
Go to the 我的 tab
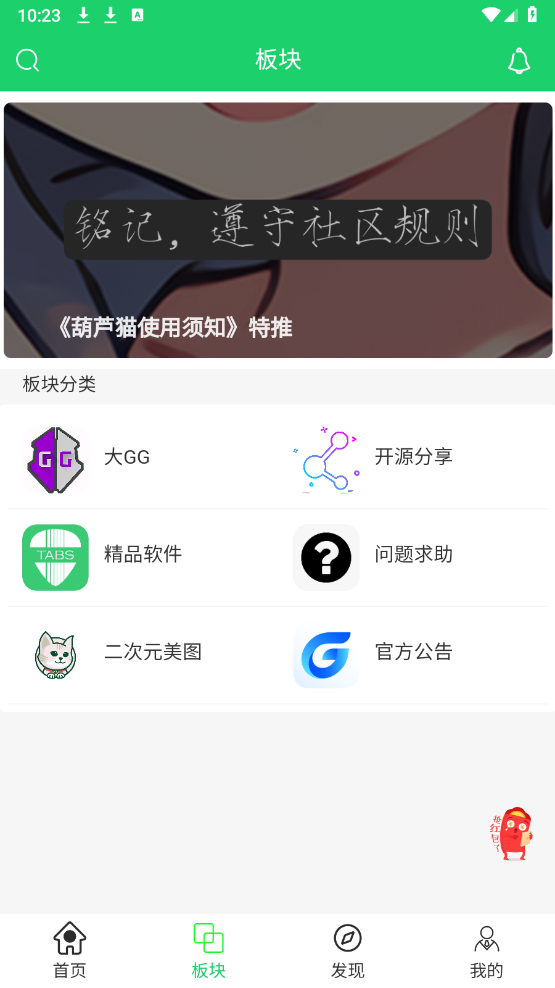pos(486,950)
